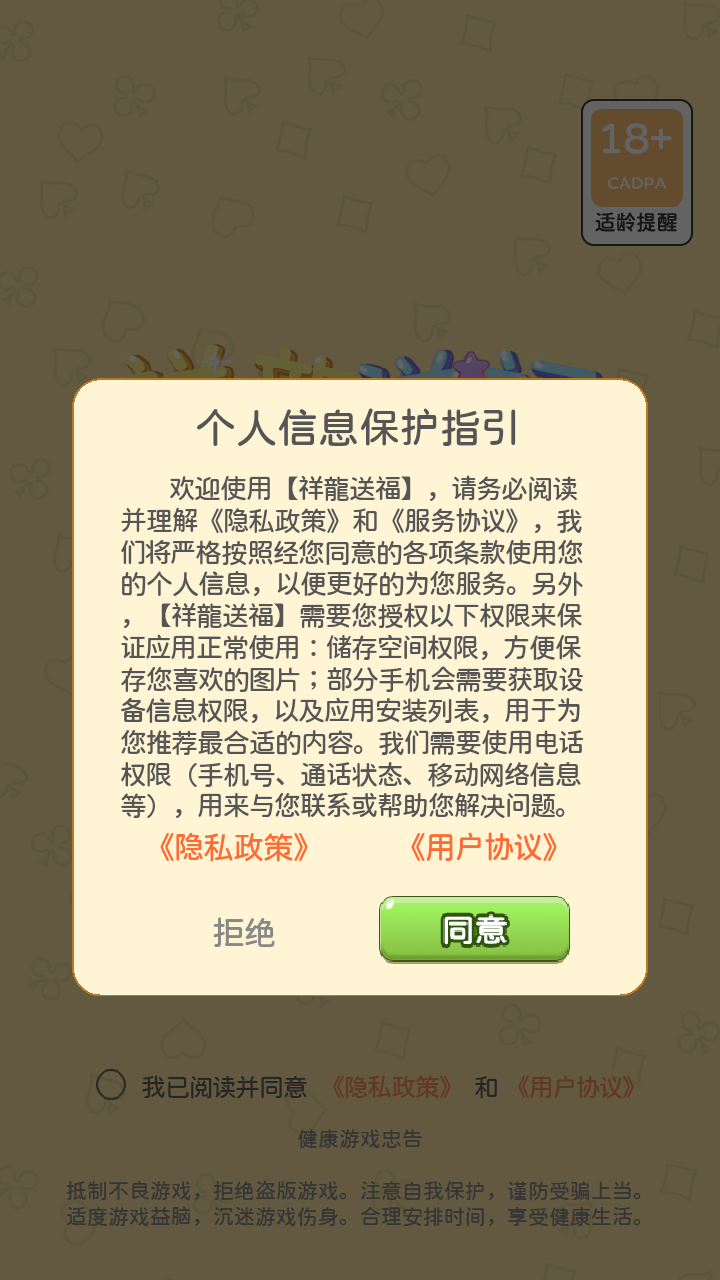Screen dimensions: 720x1280
Task: Decline with the 拒绝 button
Action: (x=244, y=933)
